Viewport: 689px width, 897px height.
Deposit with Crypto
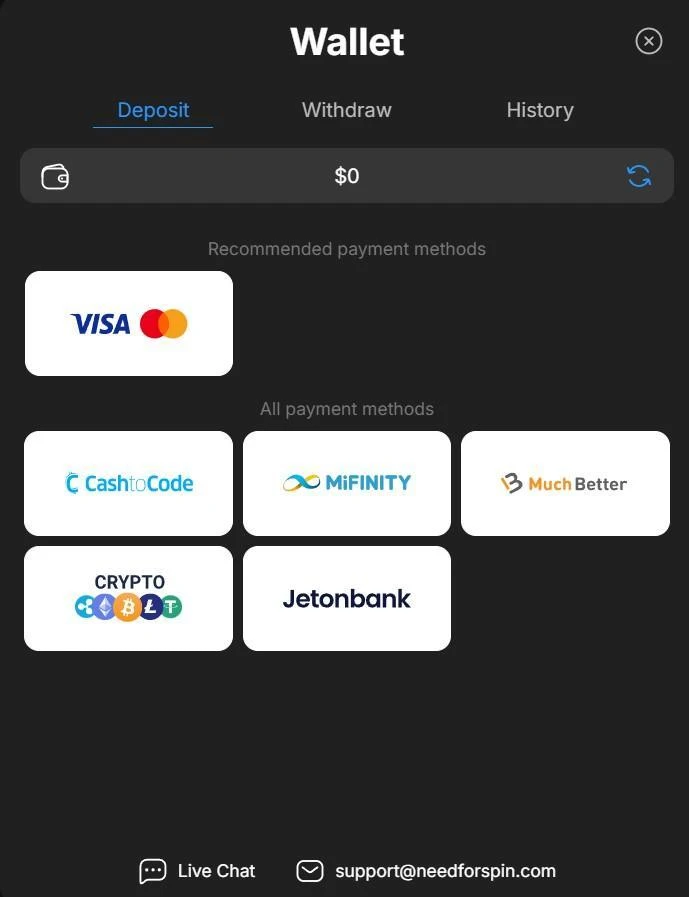[129, 598]
